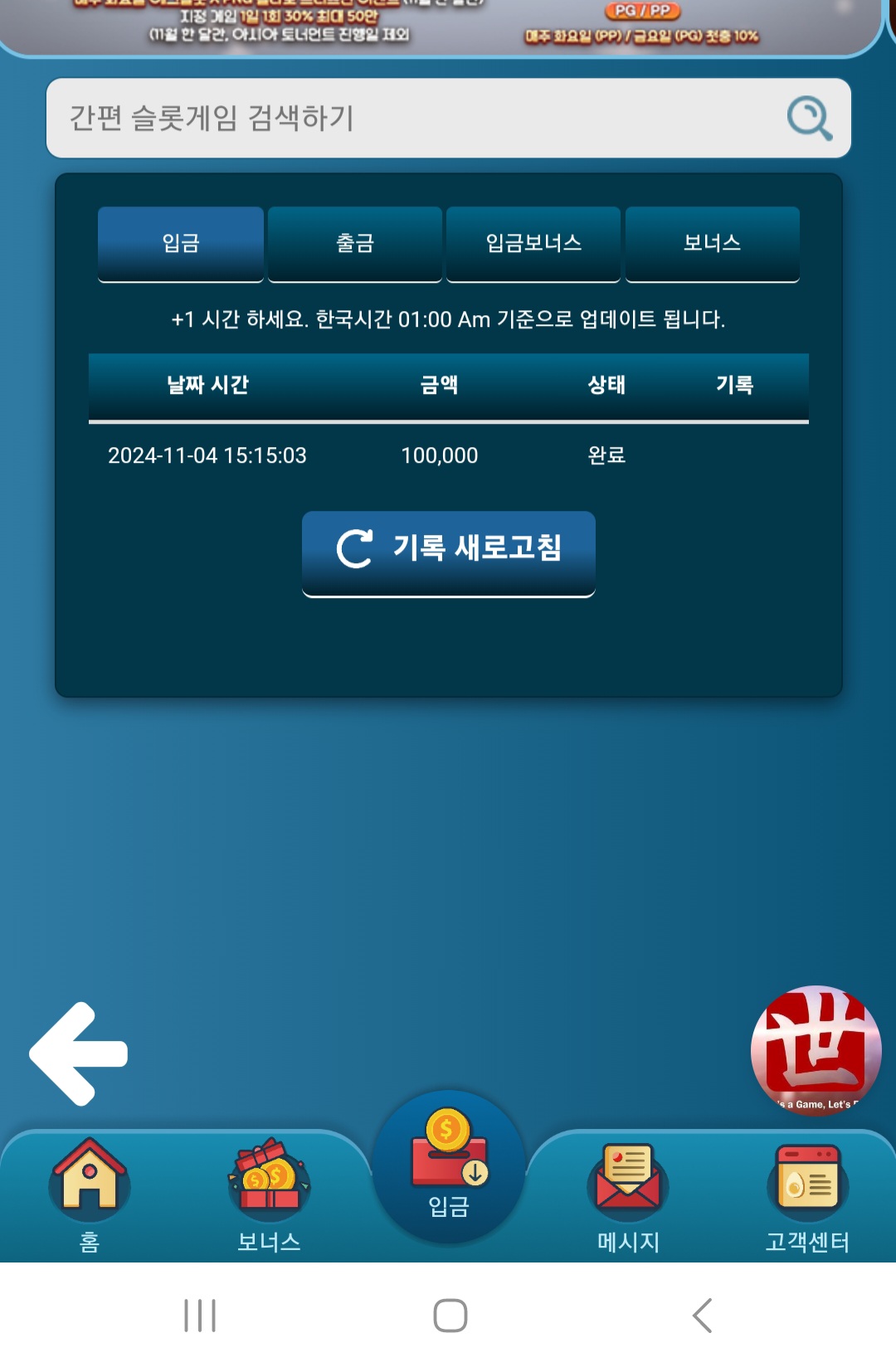
Task: Open the red floating chat bubble
Action: (x=816, y=1049)
